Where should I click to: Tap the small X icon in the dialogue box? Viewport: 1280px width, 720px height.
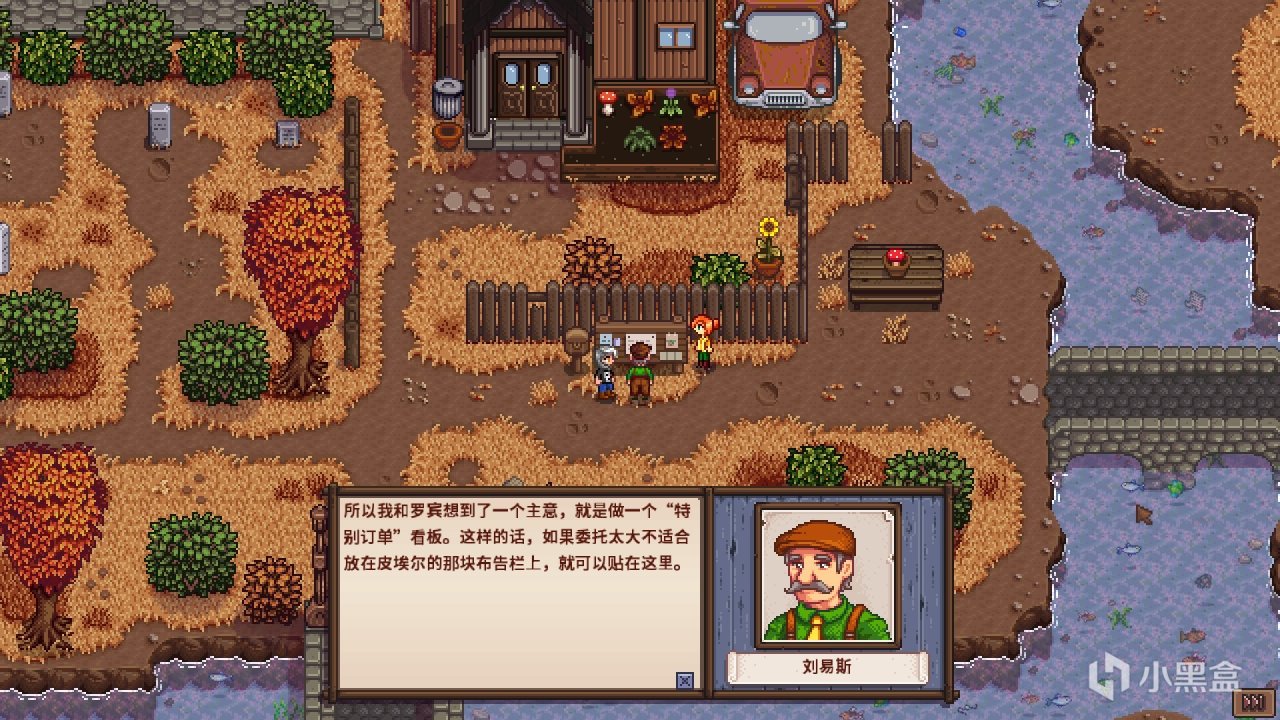pos(685,681)
